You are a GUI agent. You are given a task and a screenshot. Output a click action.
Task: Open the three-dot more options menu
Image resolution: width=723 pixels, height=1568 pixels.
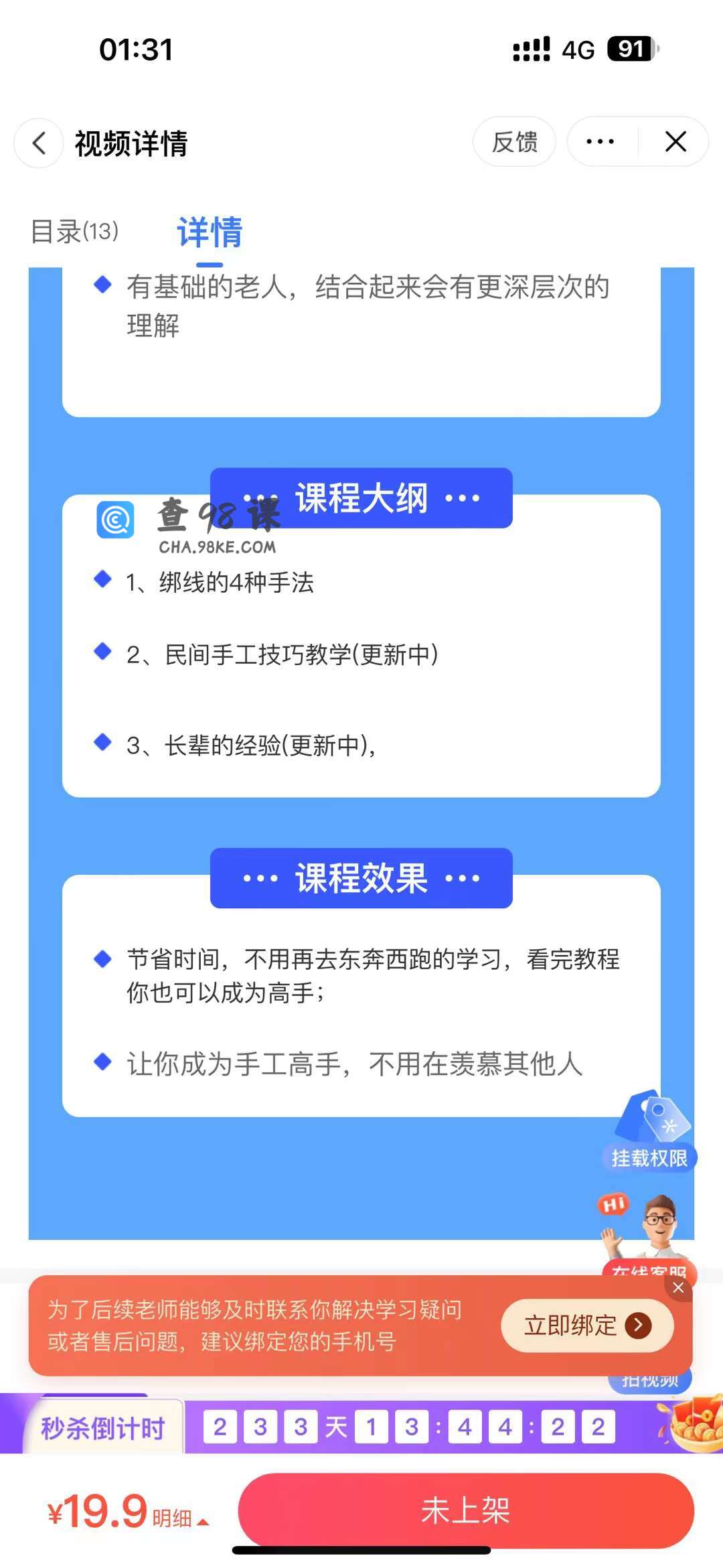pyautogui.click(x=600, y=142)
